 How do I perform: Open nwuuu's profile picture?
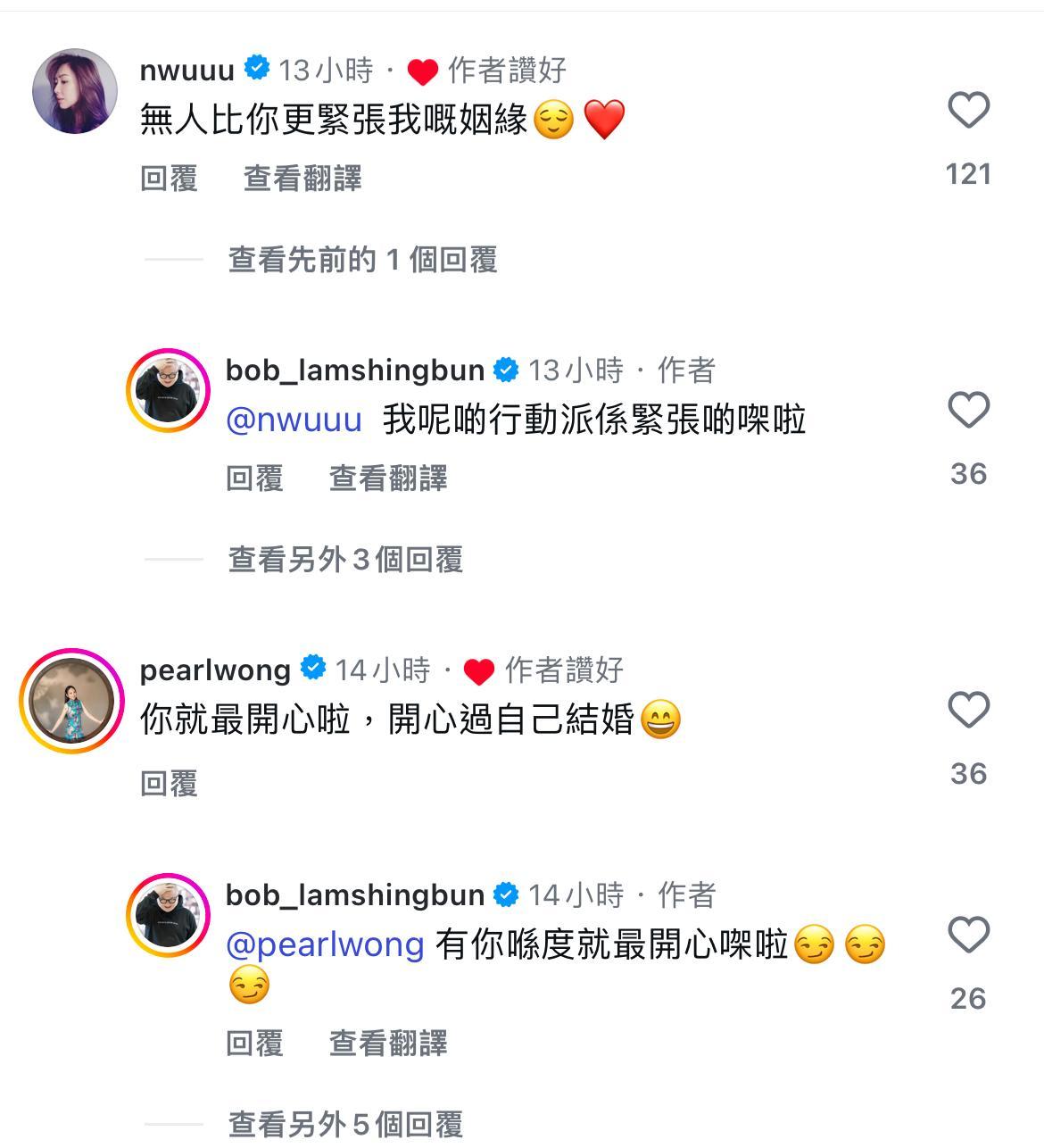(75, 91)
